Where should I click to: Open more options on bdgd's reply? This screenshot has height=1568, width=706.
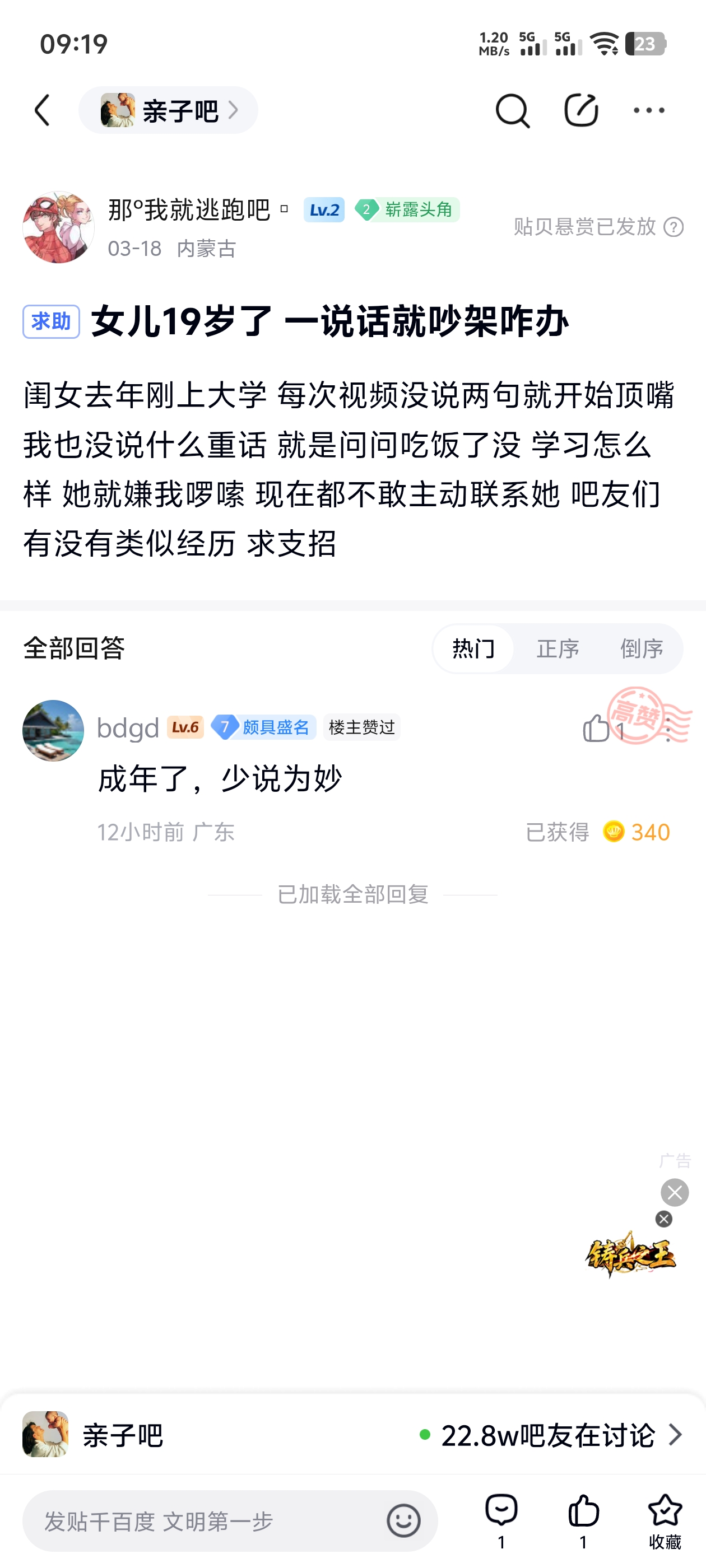[669, 729]
